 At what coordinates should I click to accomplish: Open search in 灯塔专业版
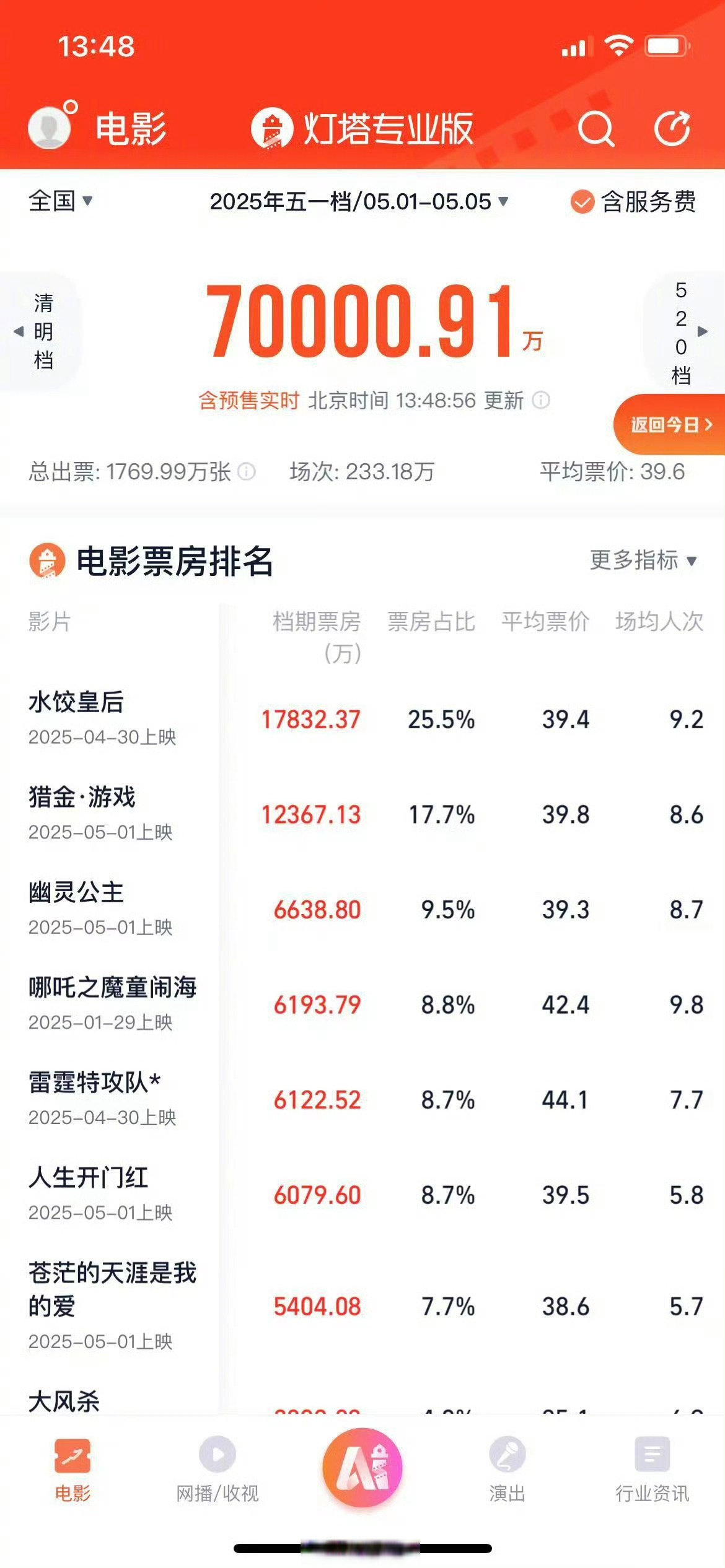(x=595, y=128)
